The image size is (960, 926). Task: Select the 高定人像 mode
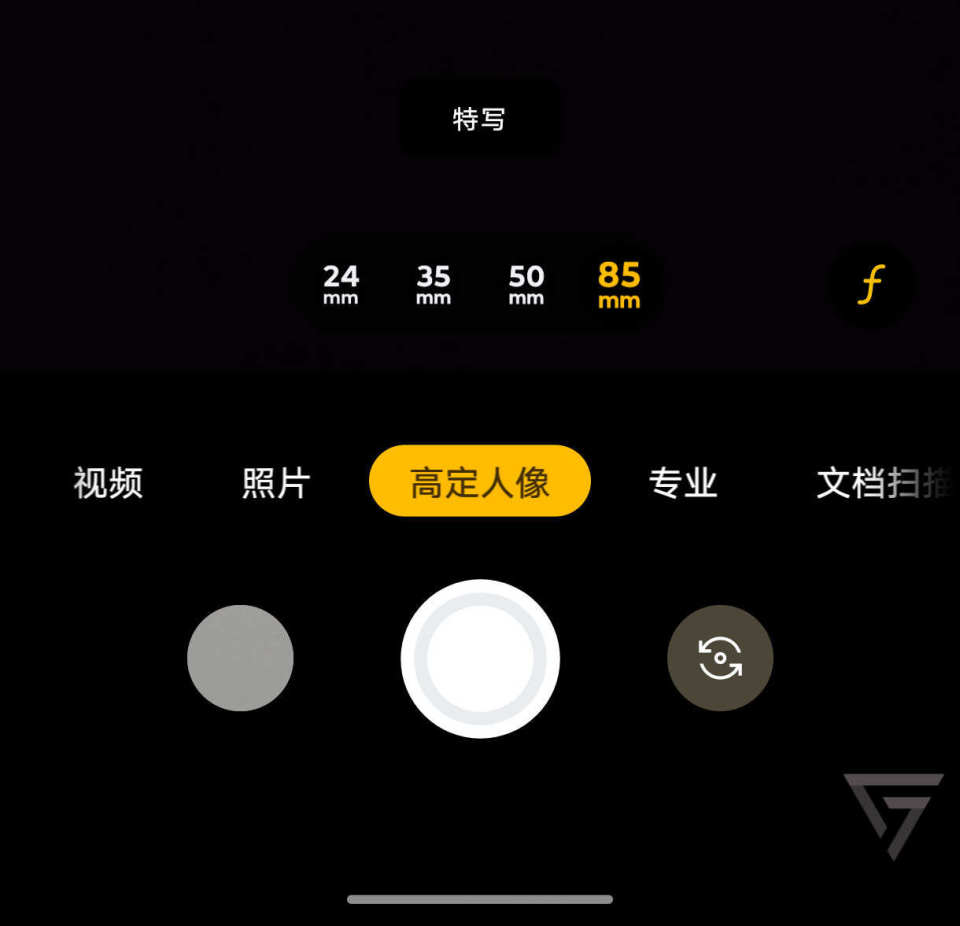[x=480, y=482]
